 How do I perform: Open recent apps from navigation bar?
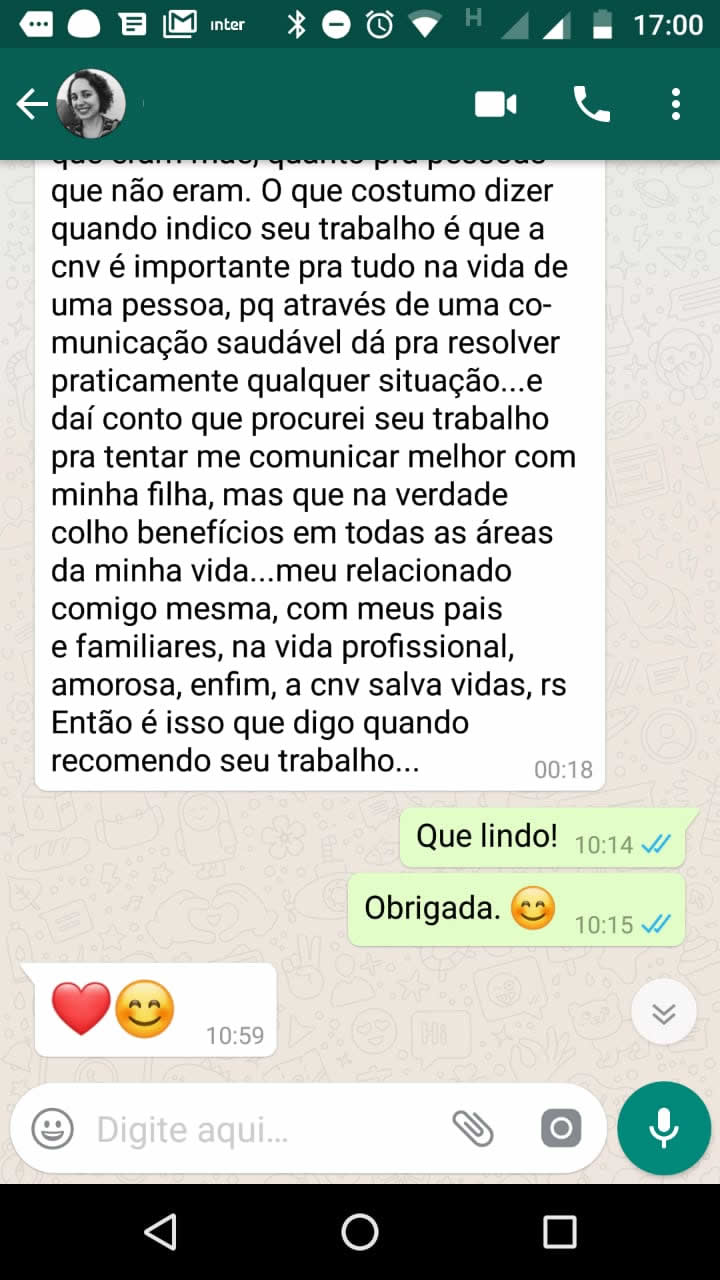pos(560,1232)
